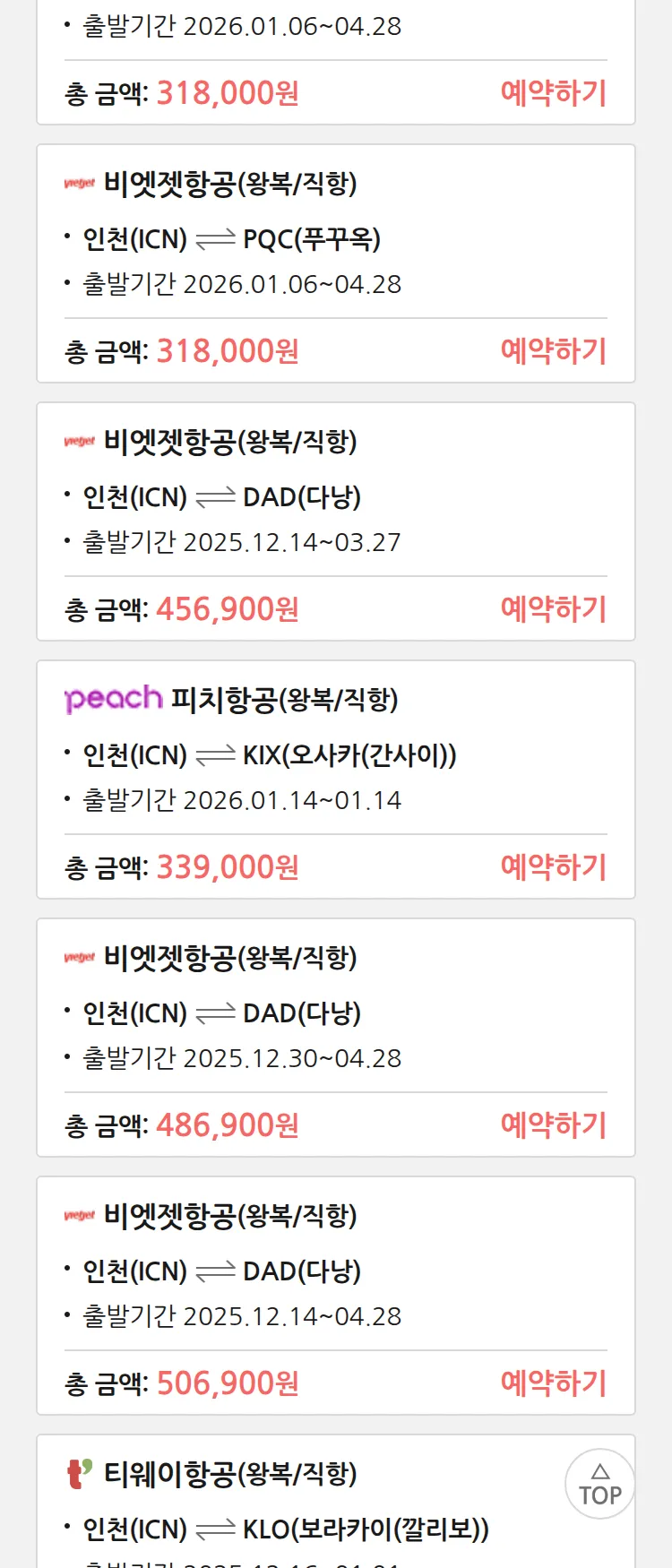Choose 예약하기 for the 506,900원 다낭 flight
Viewport: 672px width, 1568px height.
coord(553,1383)
